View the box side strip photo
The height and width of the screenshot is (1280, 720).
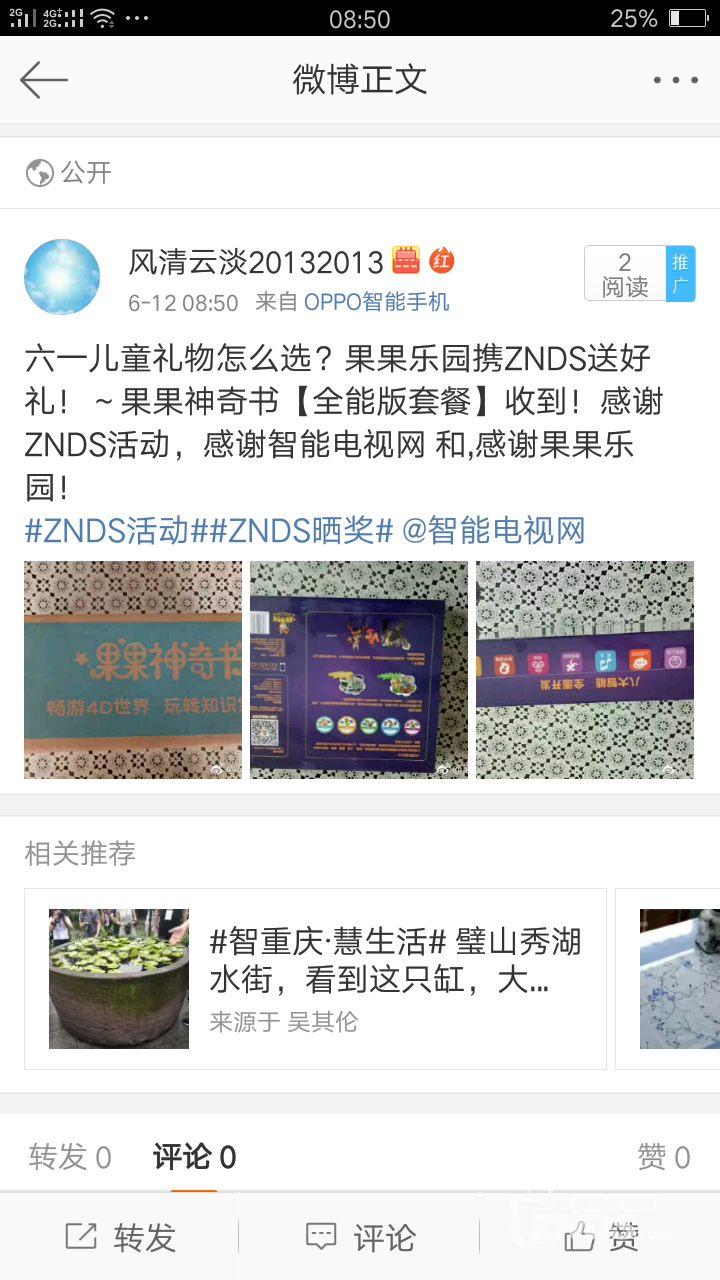(x=585, y=670)
